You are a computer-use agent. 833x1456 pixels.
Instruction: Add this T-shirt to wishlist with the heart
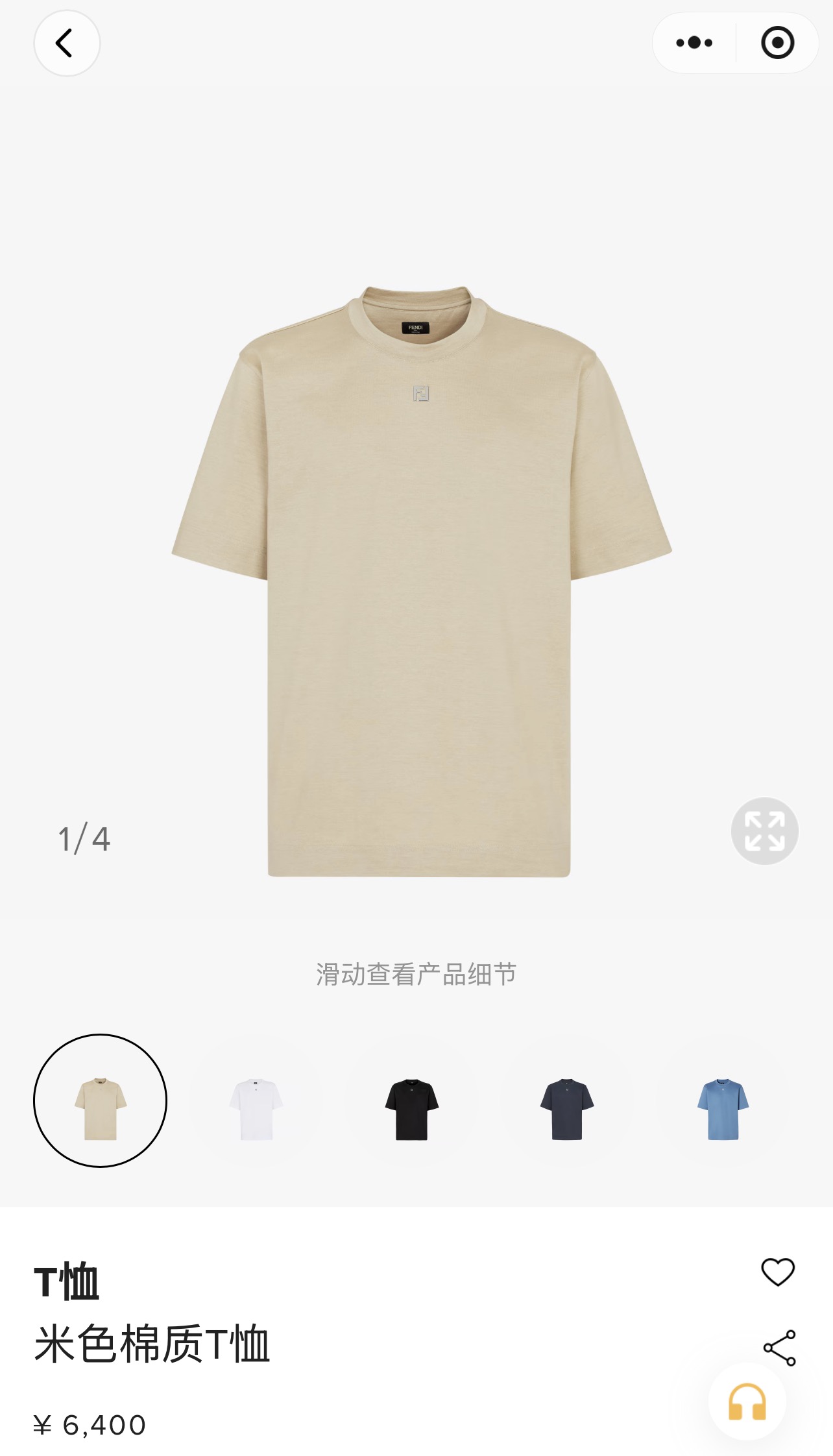point(777,1272)
